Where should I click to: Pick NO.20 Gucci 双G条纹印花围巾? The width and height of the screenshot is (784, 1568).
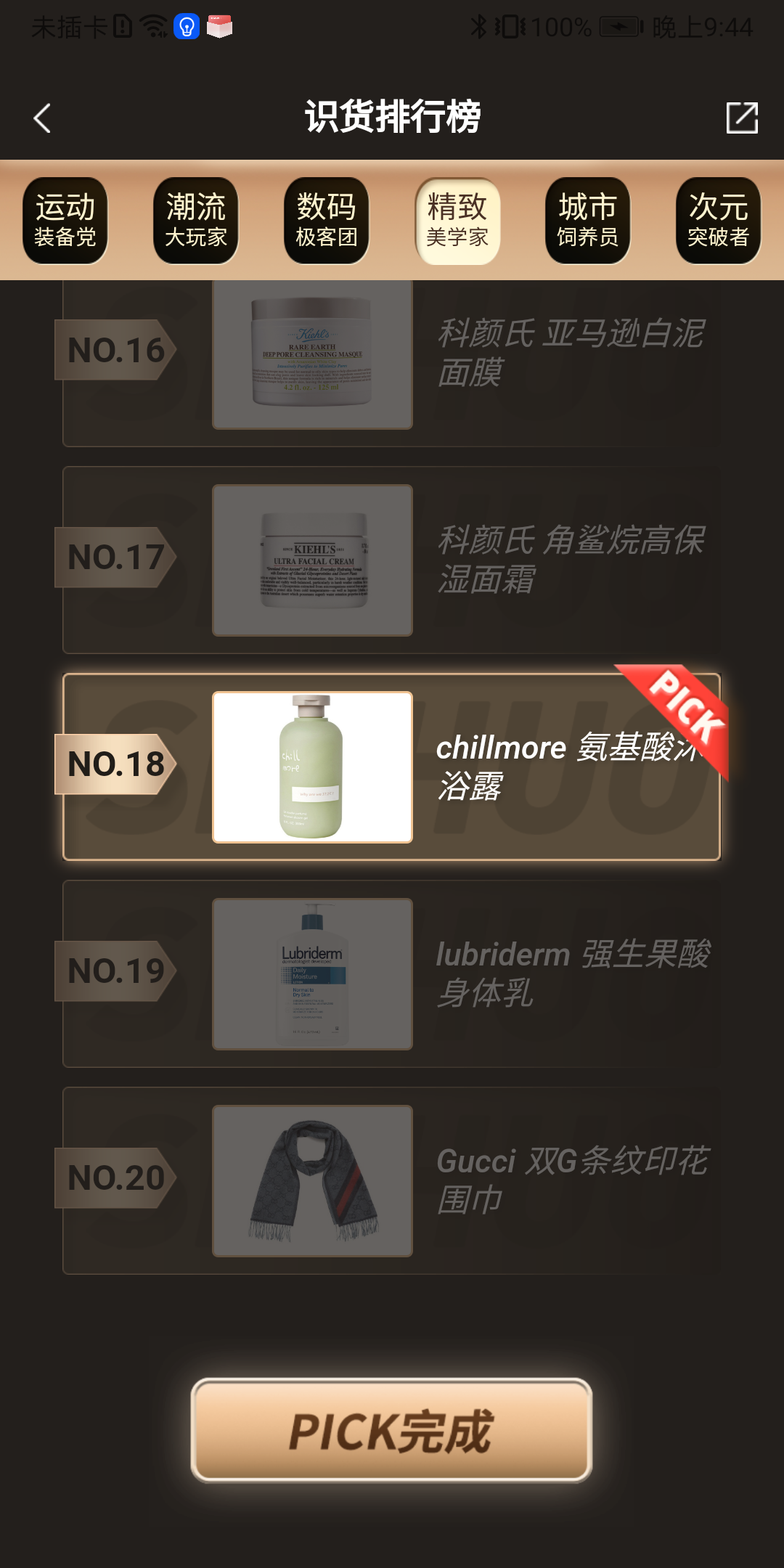pos(392,1180)
